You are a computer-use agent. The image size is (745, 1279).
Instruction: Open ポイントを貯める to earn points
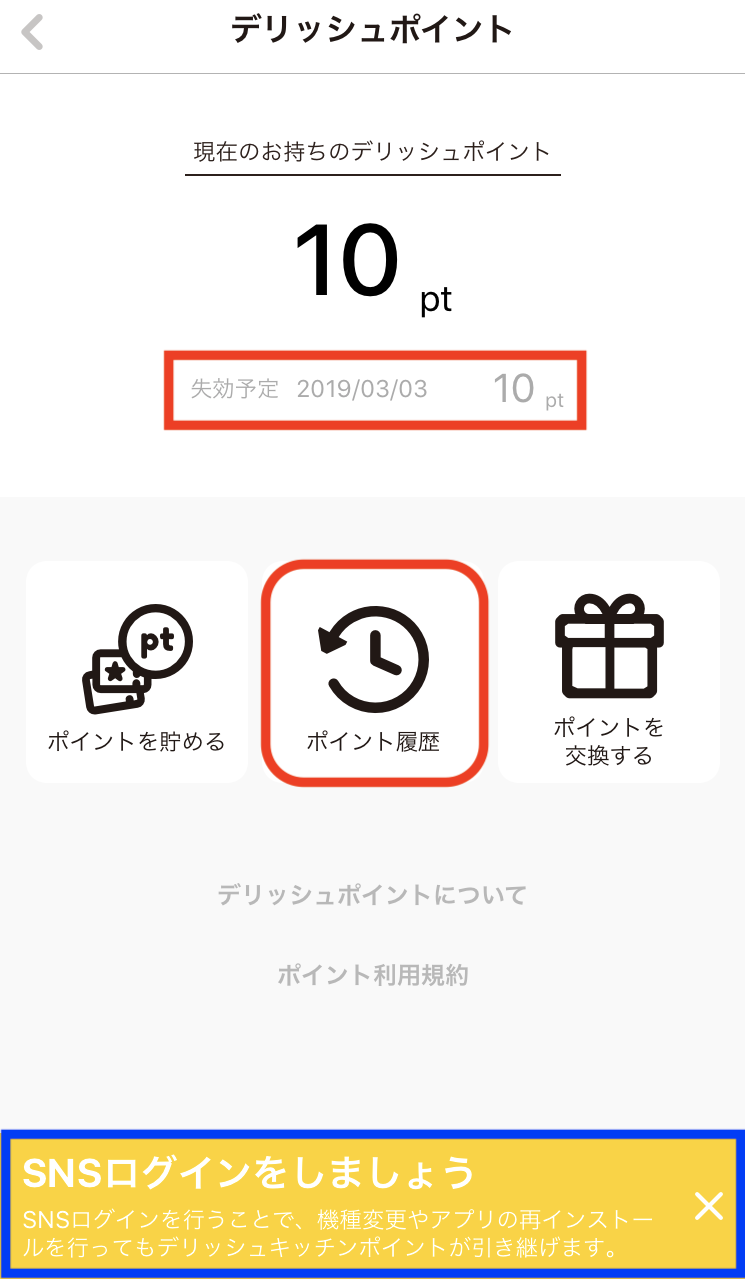(137, 672)
